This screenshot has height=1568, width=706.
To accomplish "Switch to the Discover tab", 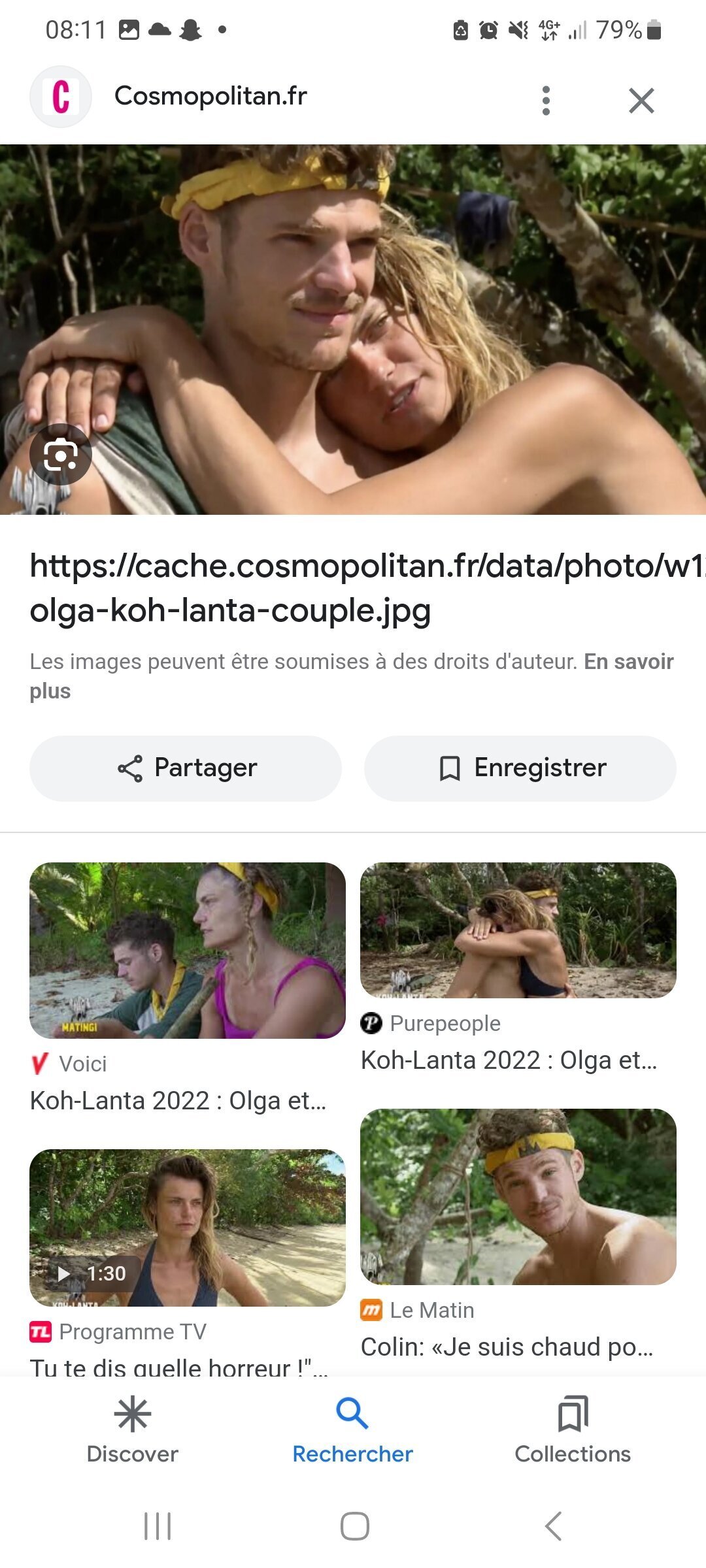I will tap(133, 1430).
